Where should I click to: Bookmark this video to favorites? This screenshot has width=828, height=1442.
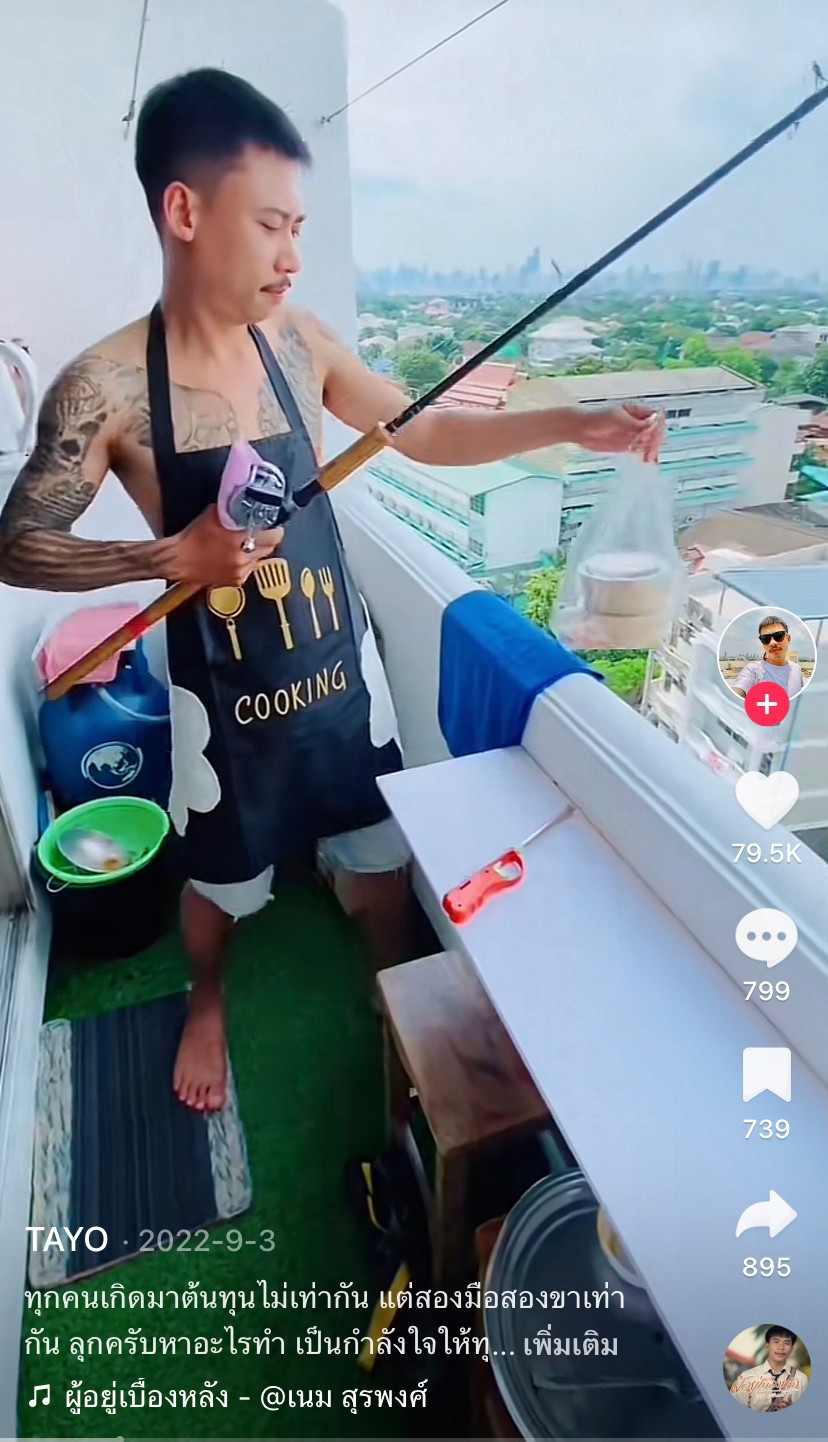[x=766, y=1075]
